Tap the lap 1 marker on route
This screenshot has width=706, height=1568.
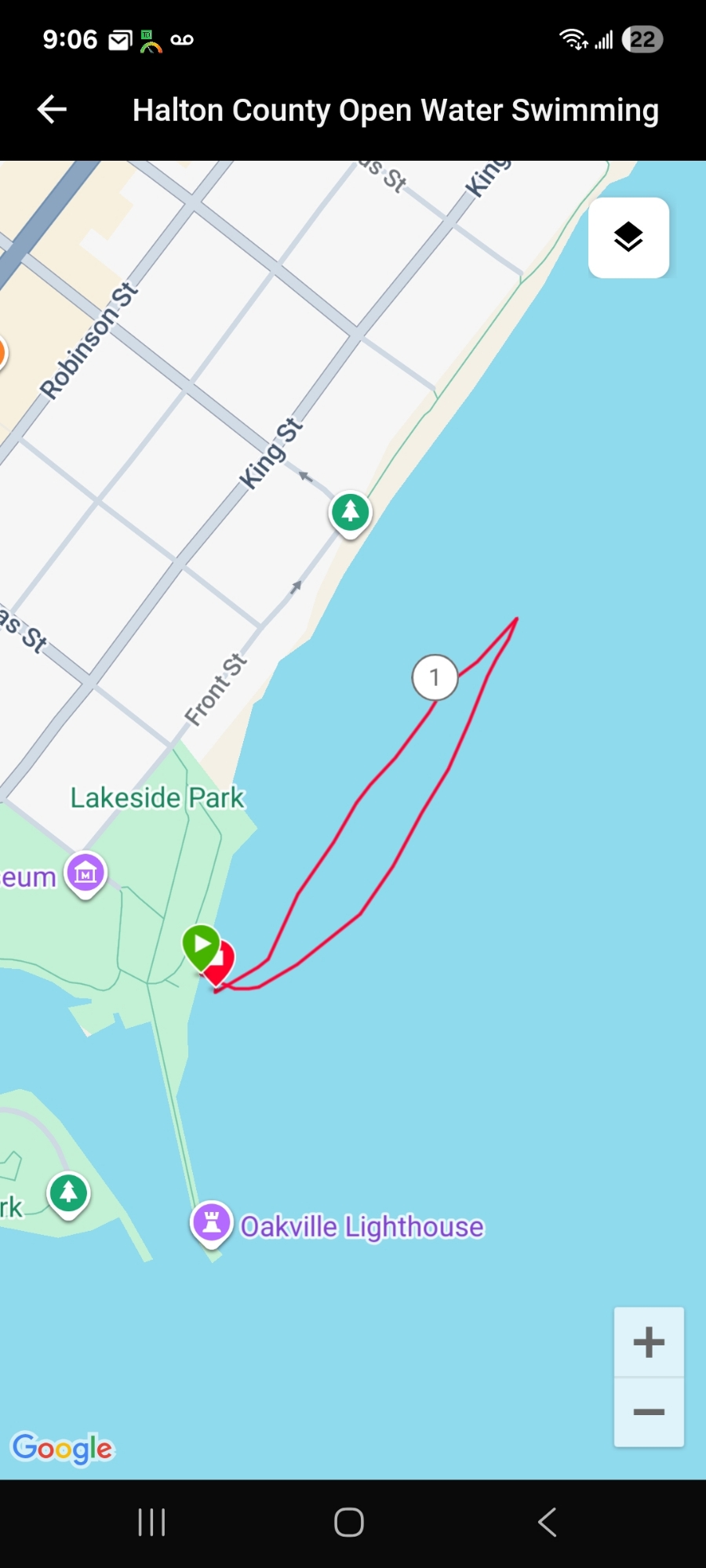tap(435, 677)
